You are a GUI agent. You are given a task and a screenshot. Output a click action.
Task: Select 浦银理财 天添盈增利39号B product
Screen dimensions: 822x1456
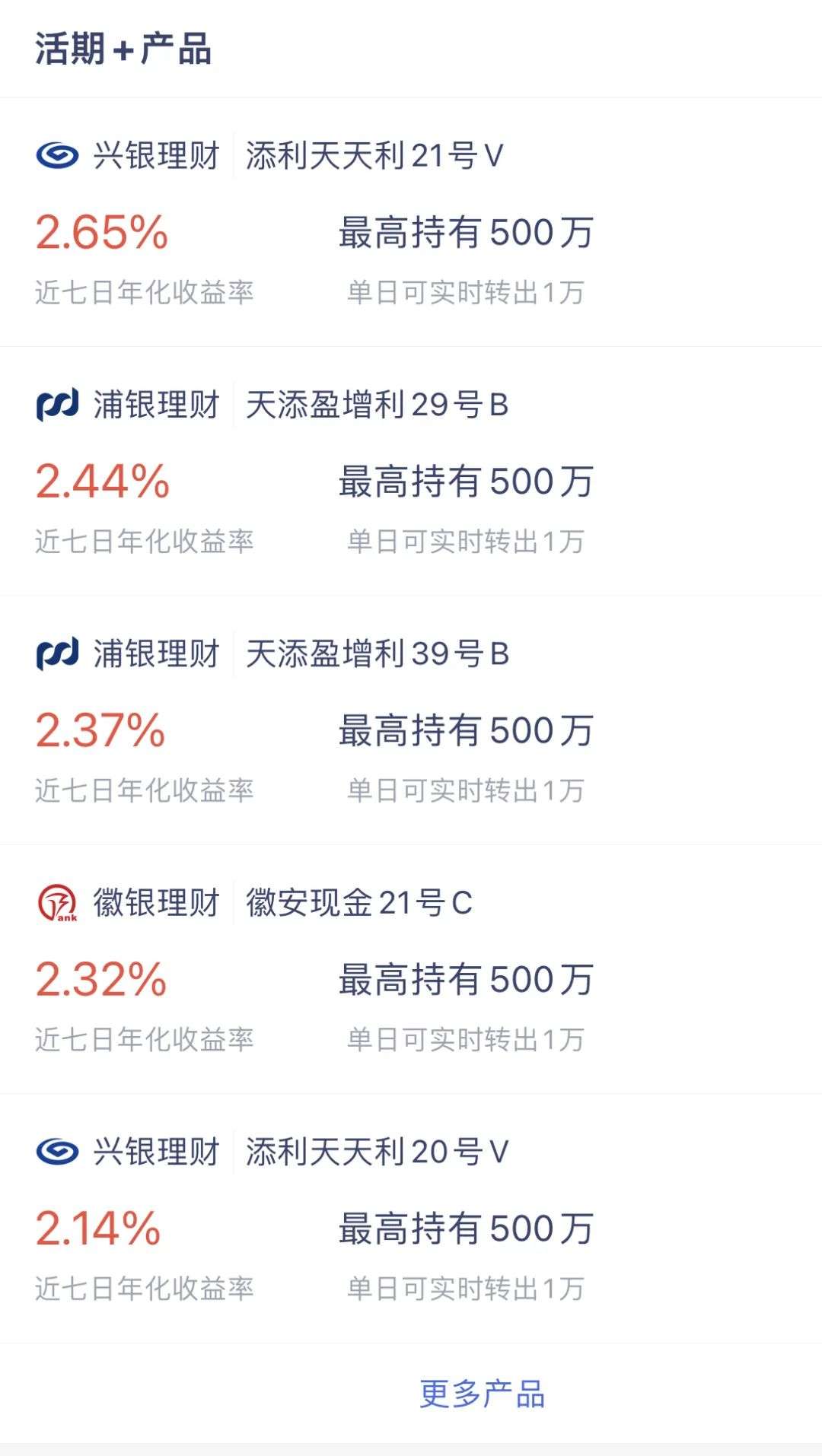pos(411,720)
